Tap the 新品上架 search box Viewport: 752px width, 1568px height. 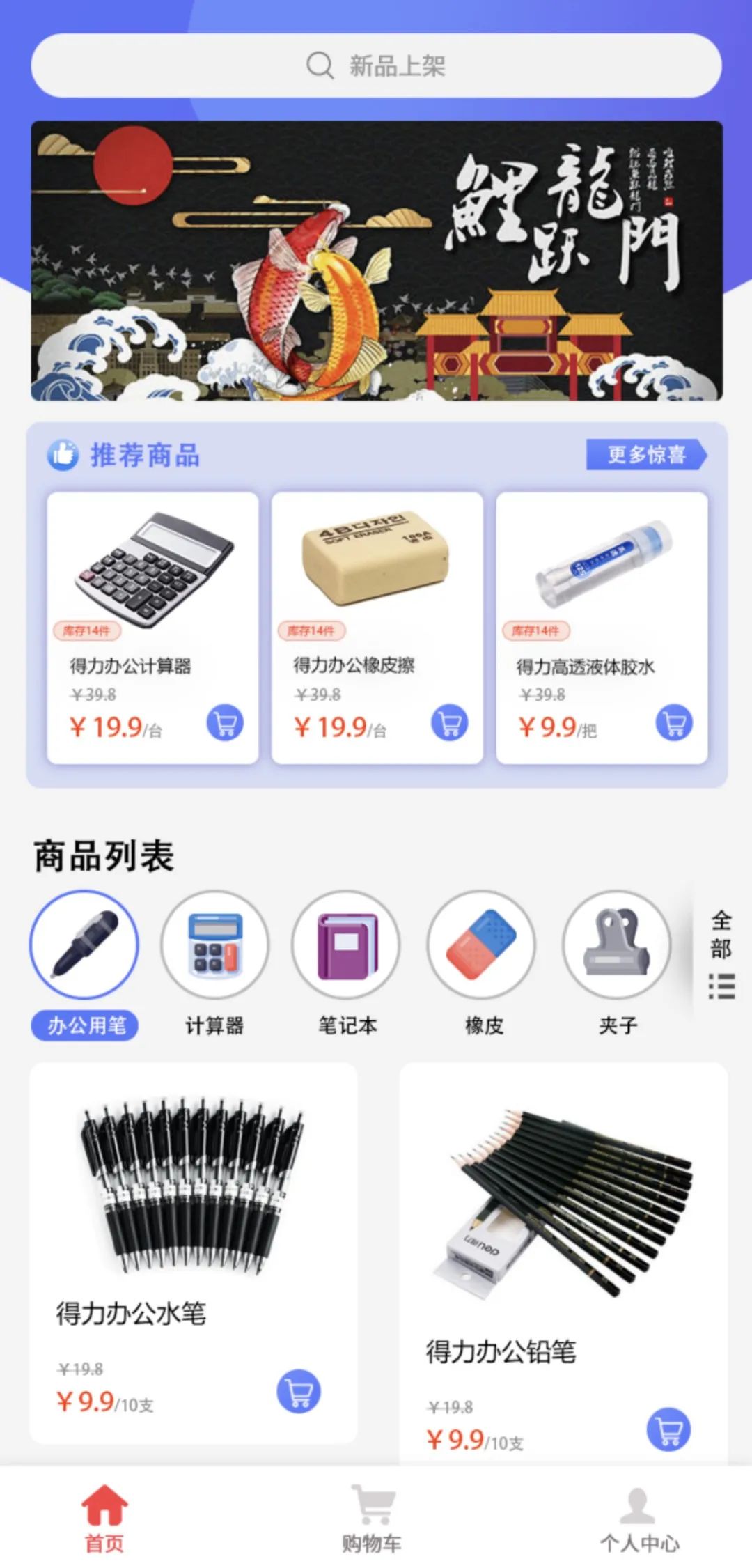pos(376,66)
